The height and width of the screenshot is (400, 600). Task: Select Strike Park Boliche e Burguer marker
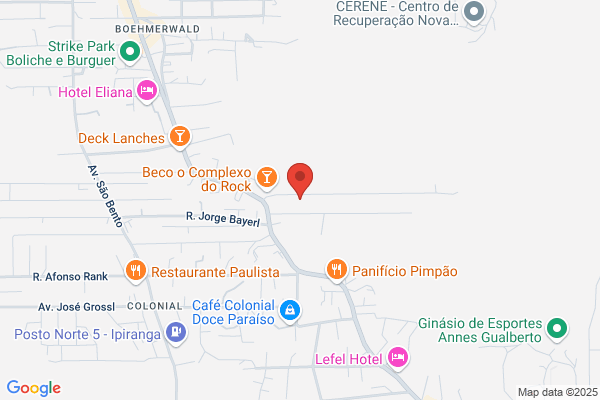[130, 52]
